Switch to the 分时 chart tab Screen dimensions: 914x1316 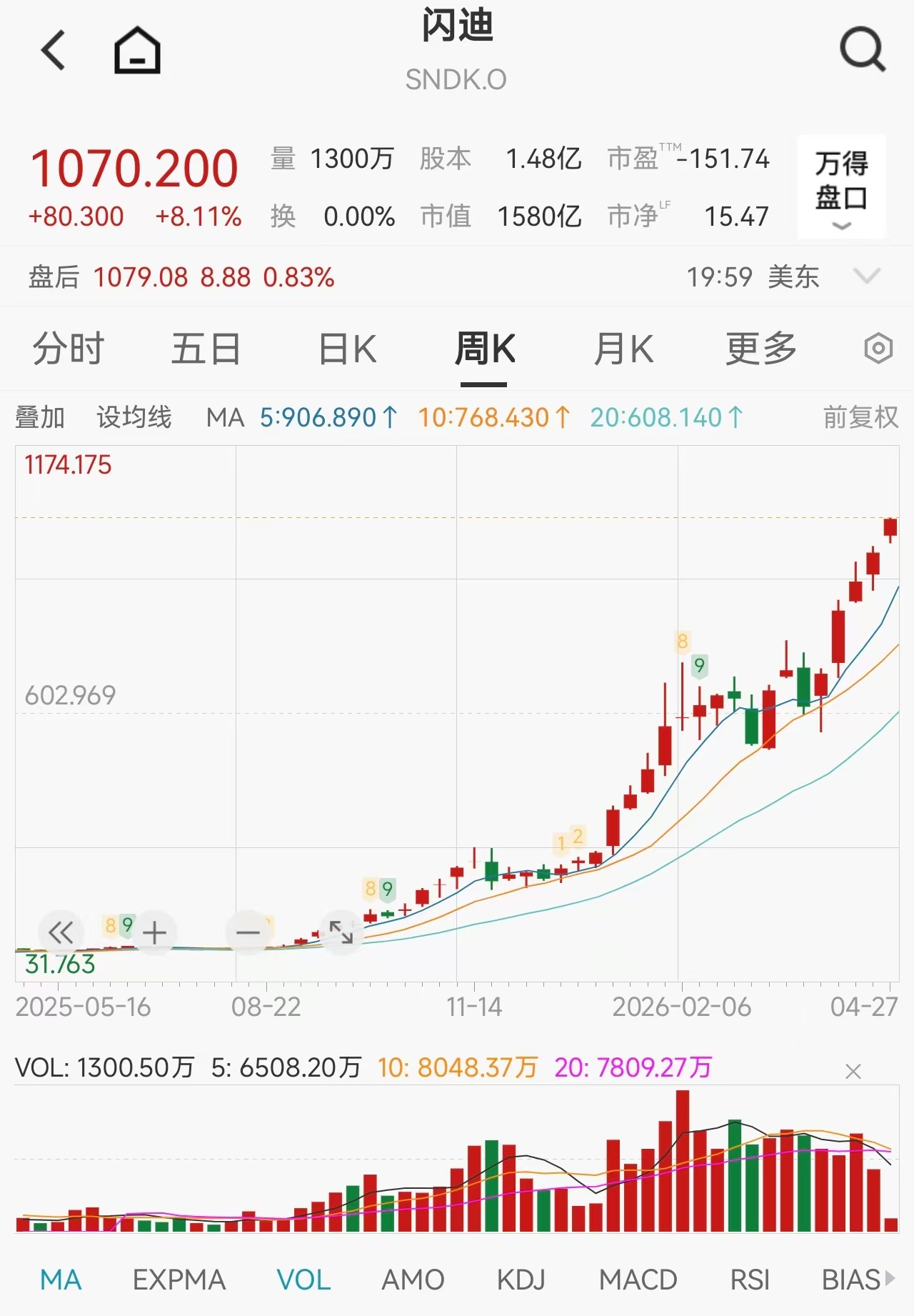point(69,349)
